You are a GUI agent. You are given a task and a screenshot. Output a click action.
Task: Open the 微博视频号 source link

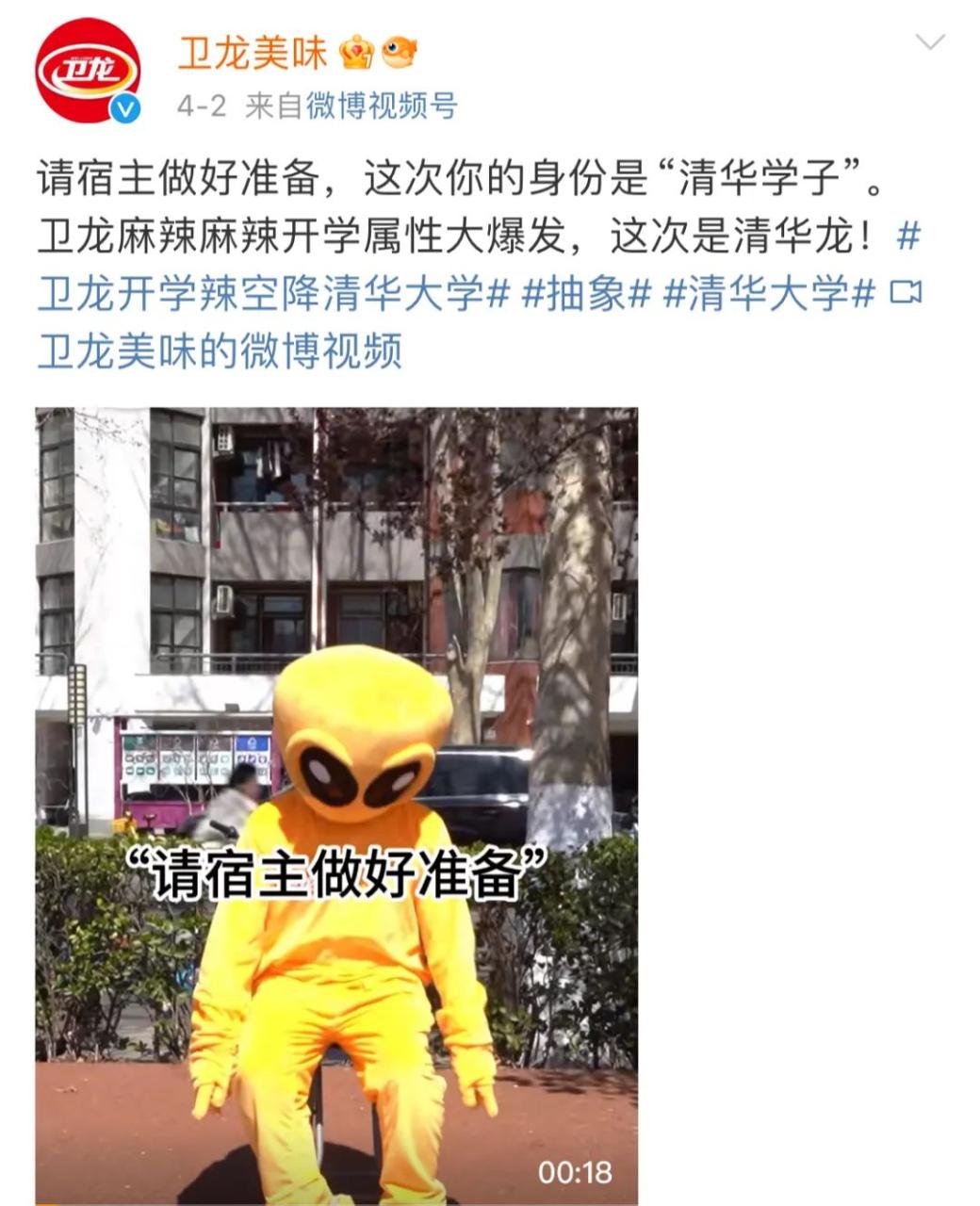[x=382, y=106]
